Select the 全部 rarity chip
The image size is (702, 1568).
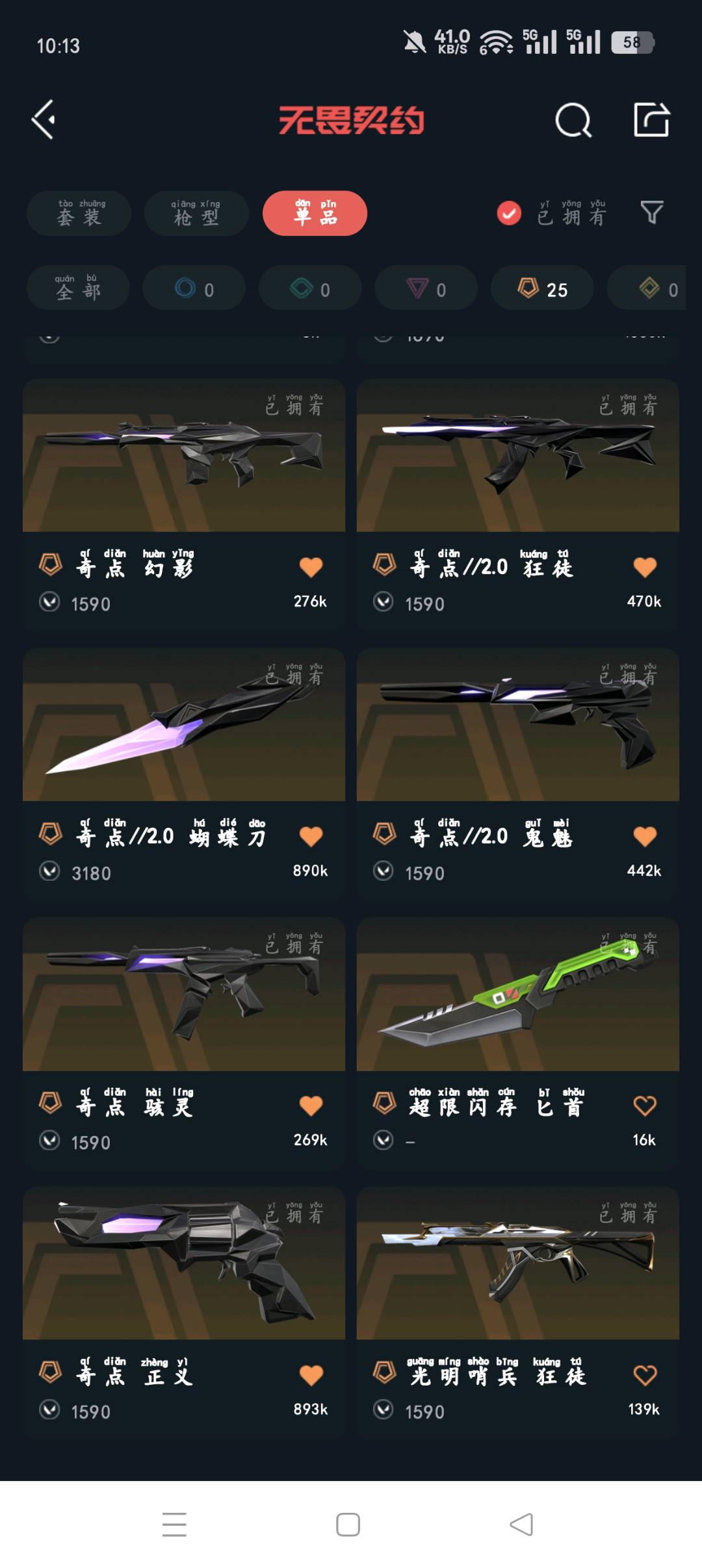click(x=78, y=288)
